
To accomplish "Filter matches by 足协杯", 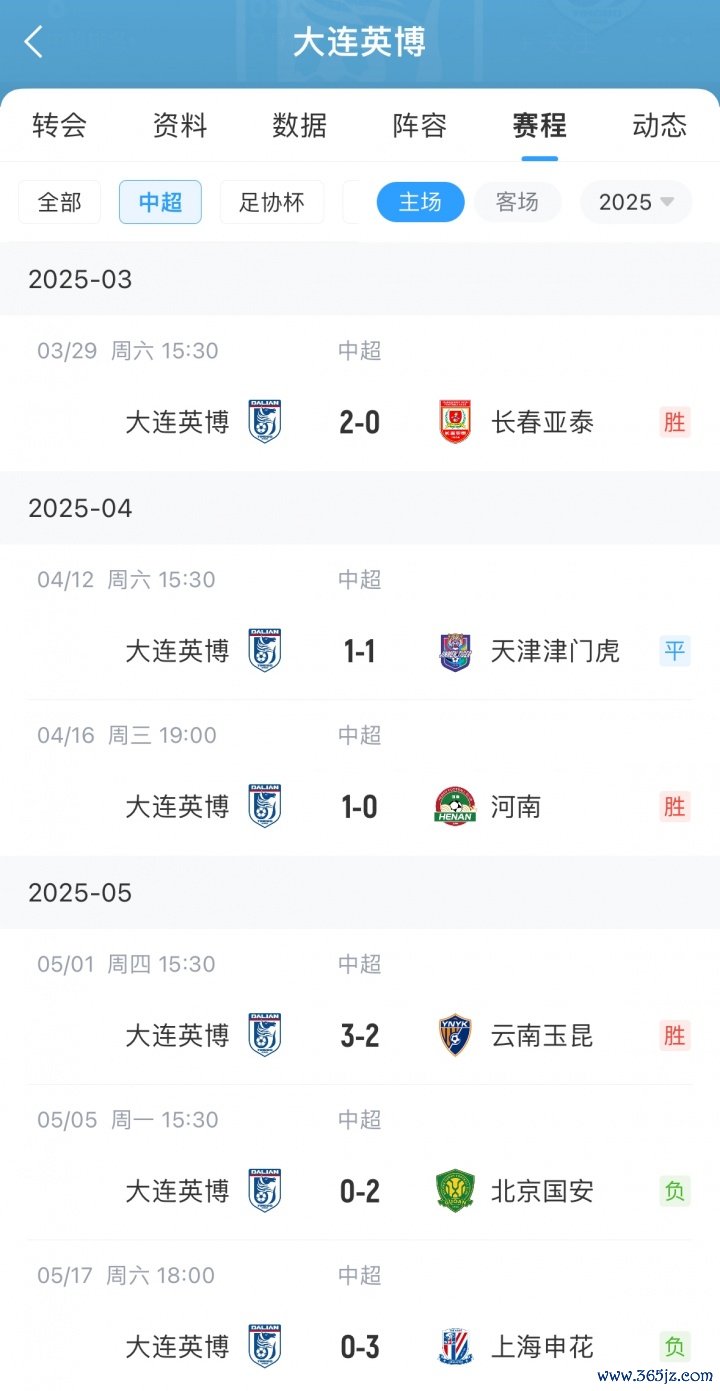I will pos(271,202).
